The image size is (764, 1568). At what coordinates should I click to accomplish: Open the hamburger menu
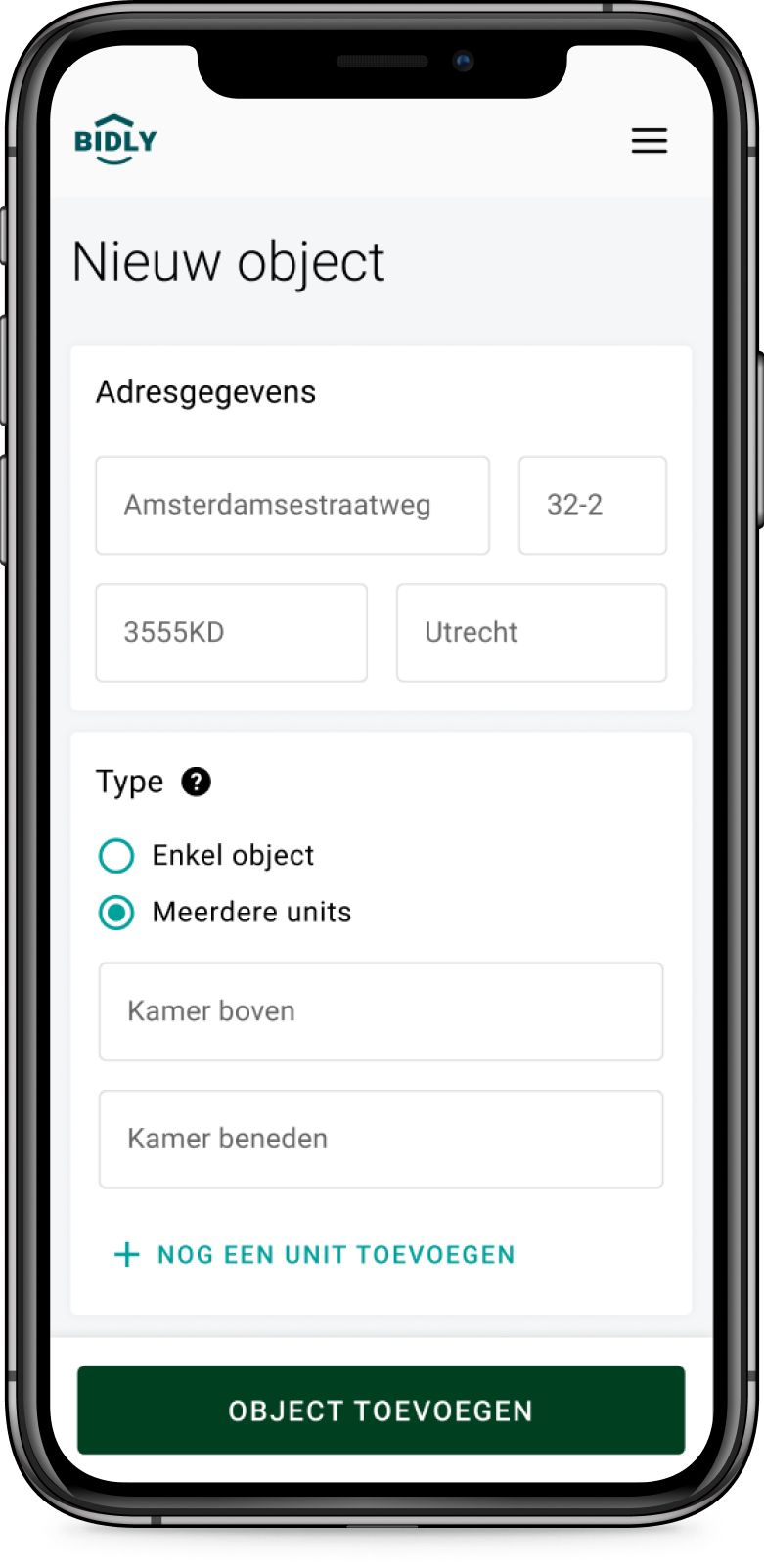(649, 141)
